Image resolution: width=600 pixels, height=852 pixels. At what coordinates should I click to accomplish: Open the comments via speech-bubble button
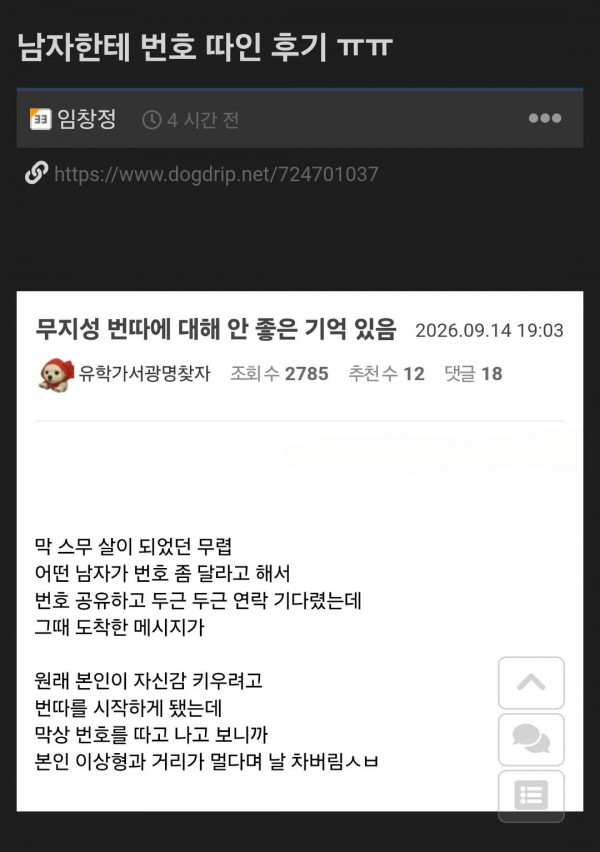click(x=531, y=740)
